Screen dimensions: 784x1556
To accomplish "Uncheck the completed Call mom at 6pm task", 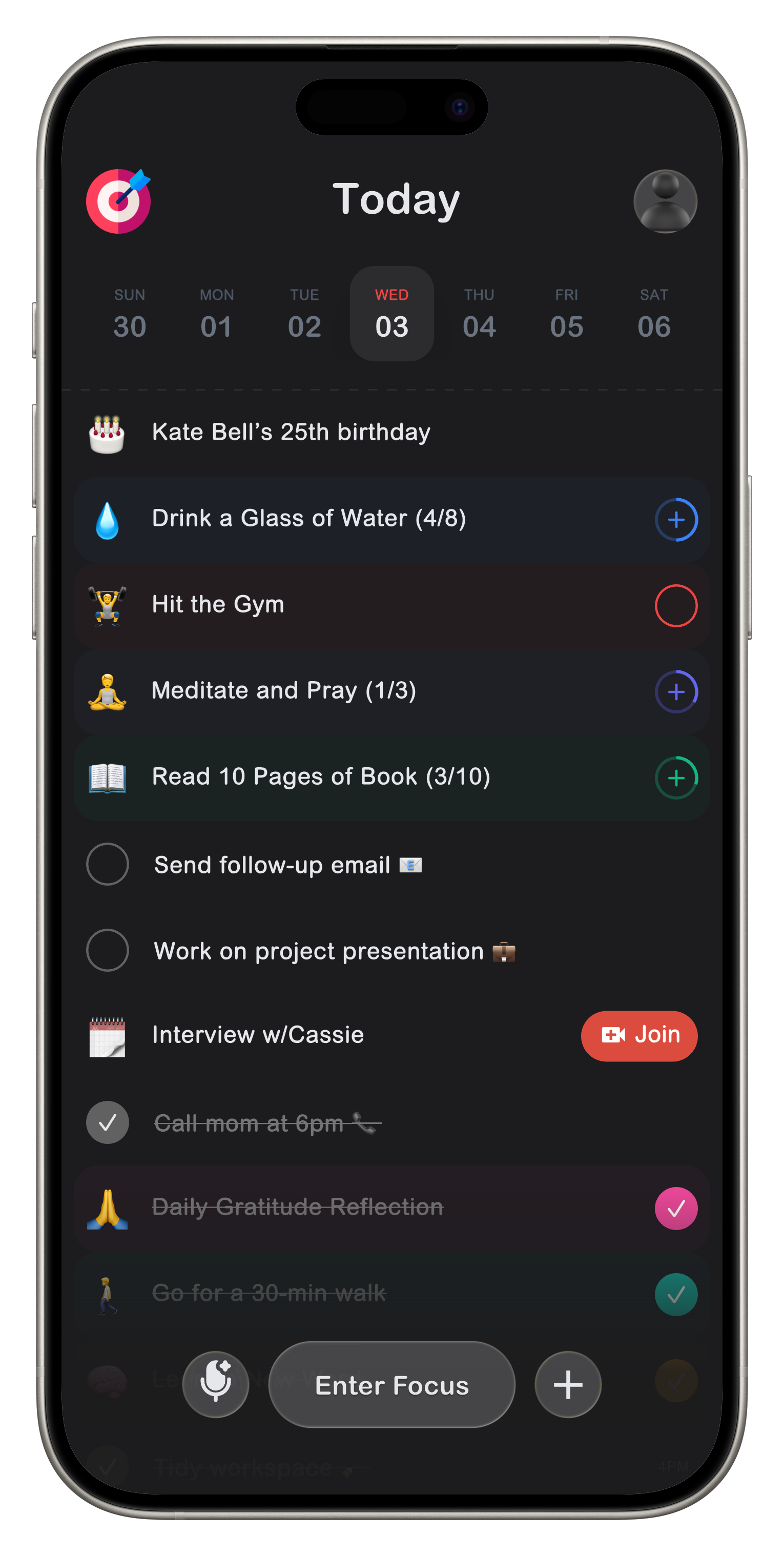I will pos(108,1122).
